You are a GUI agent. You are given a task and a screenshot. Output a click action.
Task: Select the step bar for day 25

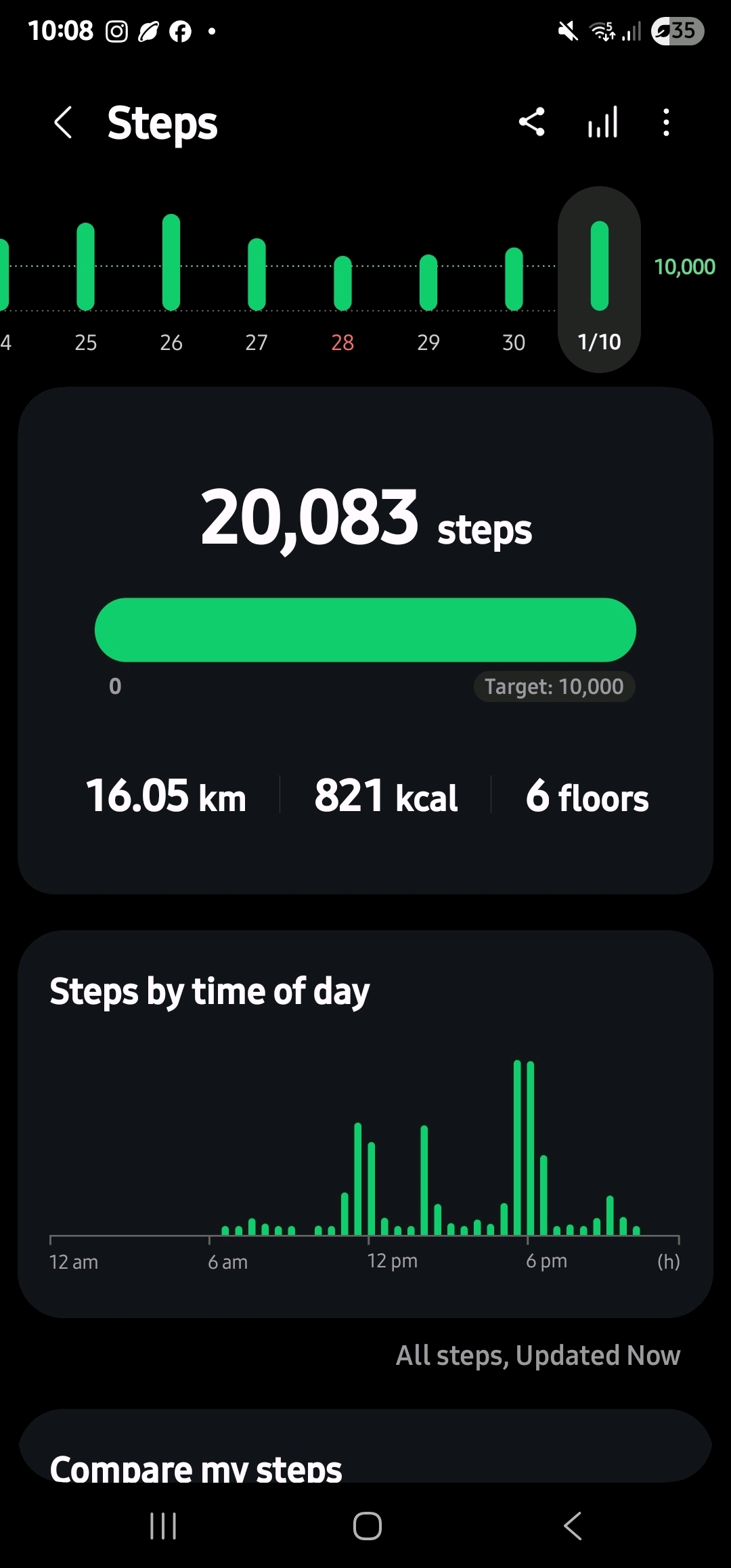point(86,267)
